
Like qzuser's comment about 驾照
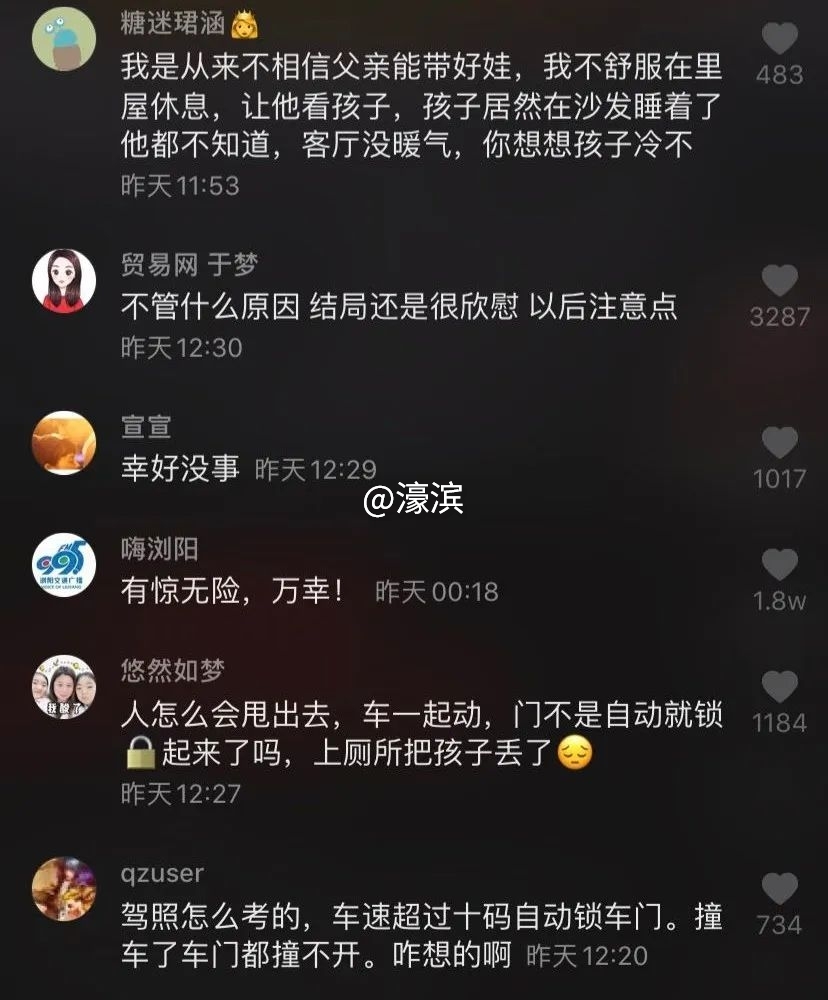tap(779, 888)
